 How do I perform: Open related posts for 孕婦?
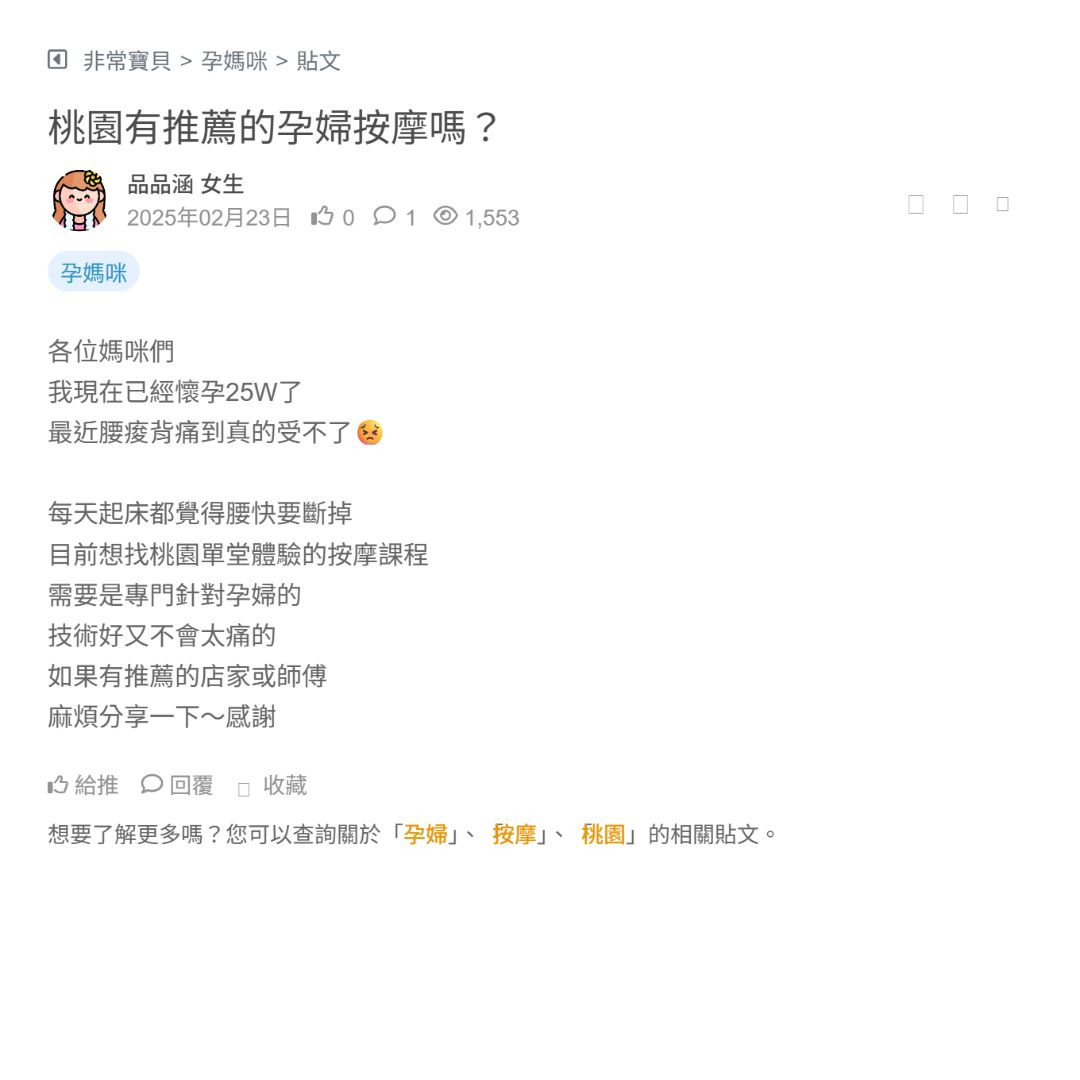click(x=426, y=835)
